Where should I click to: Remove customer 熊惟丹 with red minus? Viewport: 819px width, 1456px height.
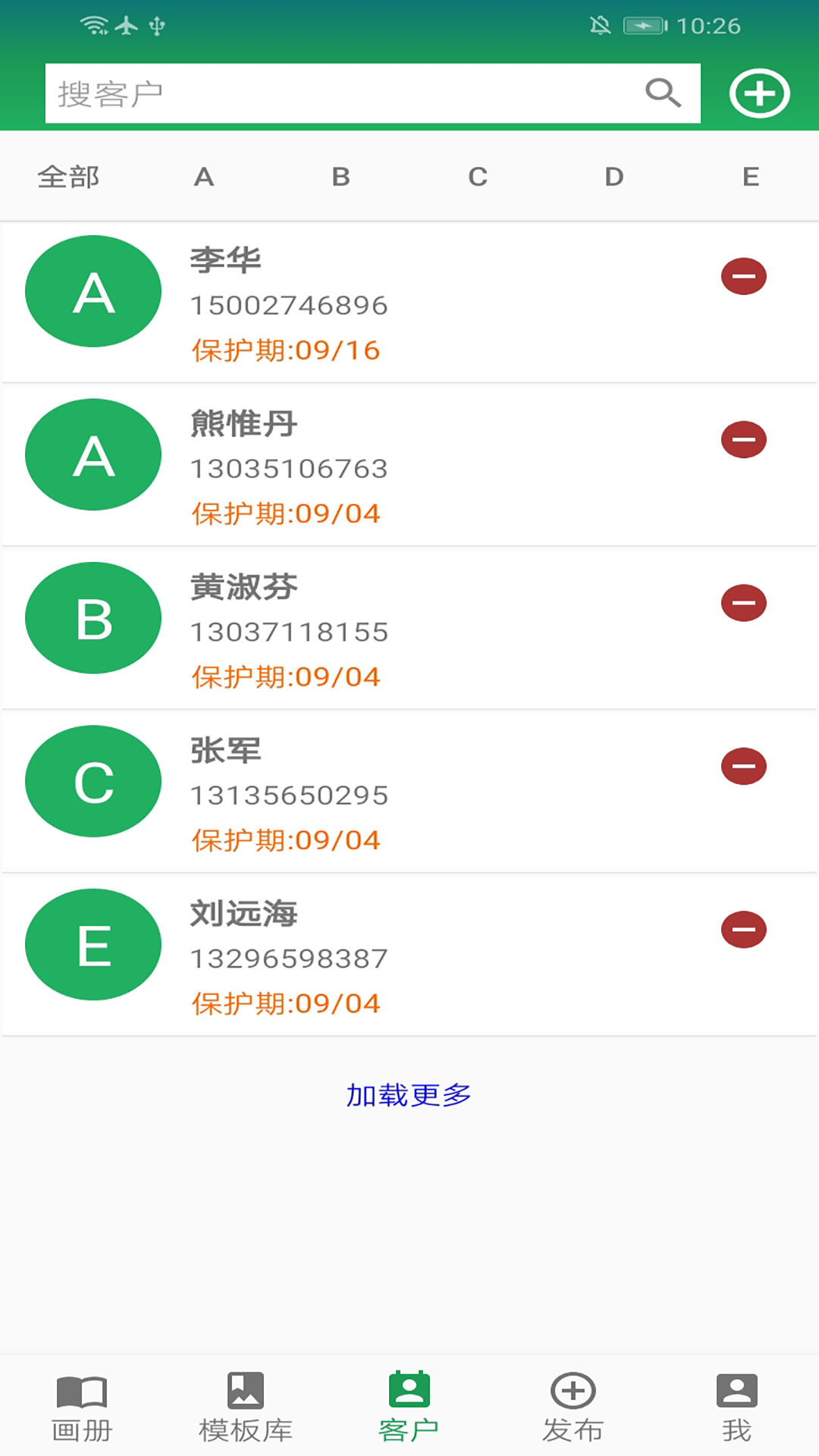click(x=744, y=440)
